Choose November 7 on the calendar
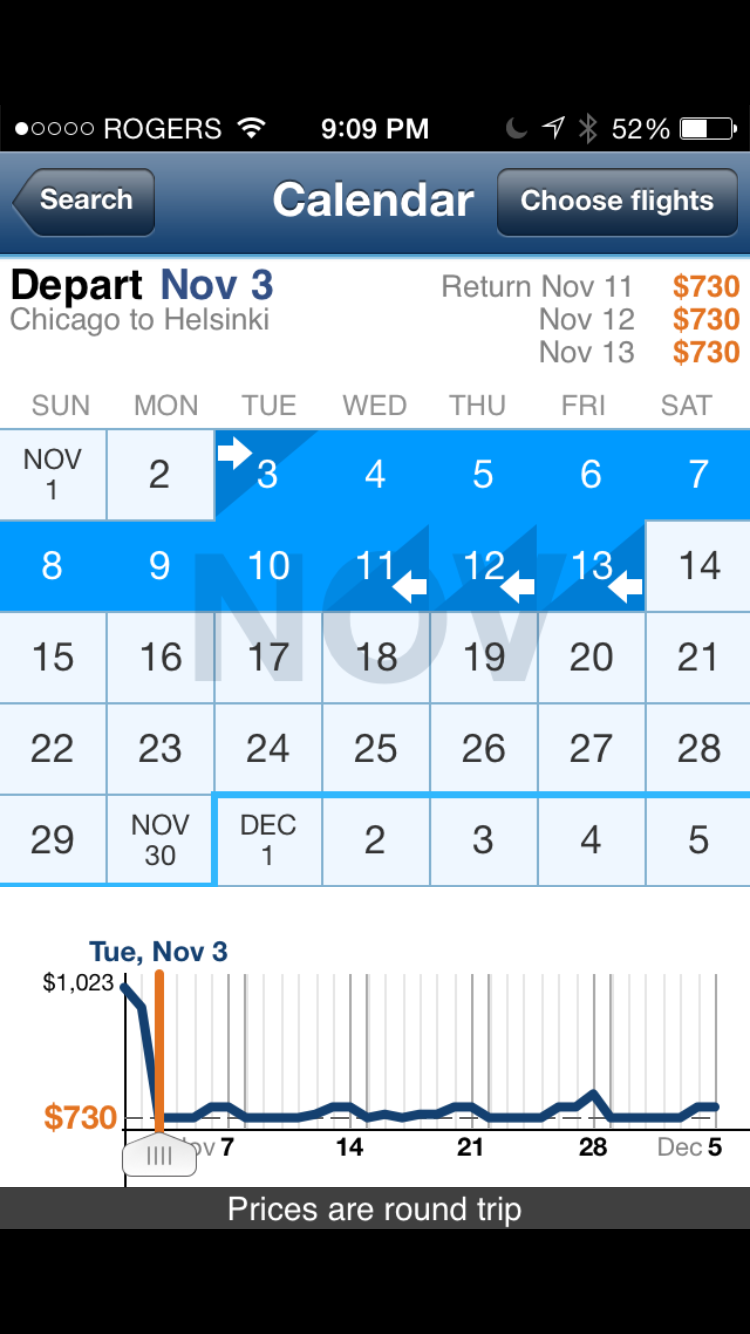This screenshot has height=1334, width=750. [x=699, y=475]
